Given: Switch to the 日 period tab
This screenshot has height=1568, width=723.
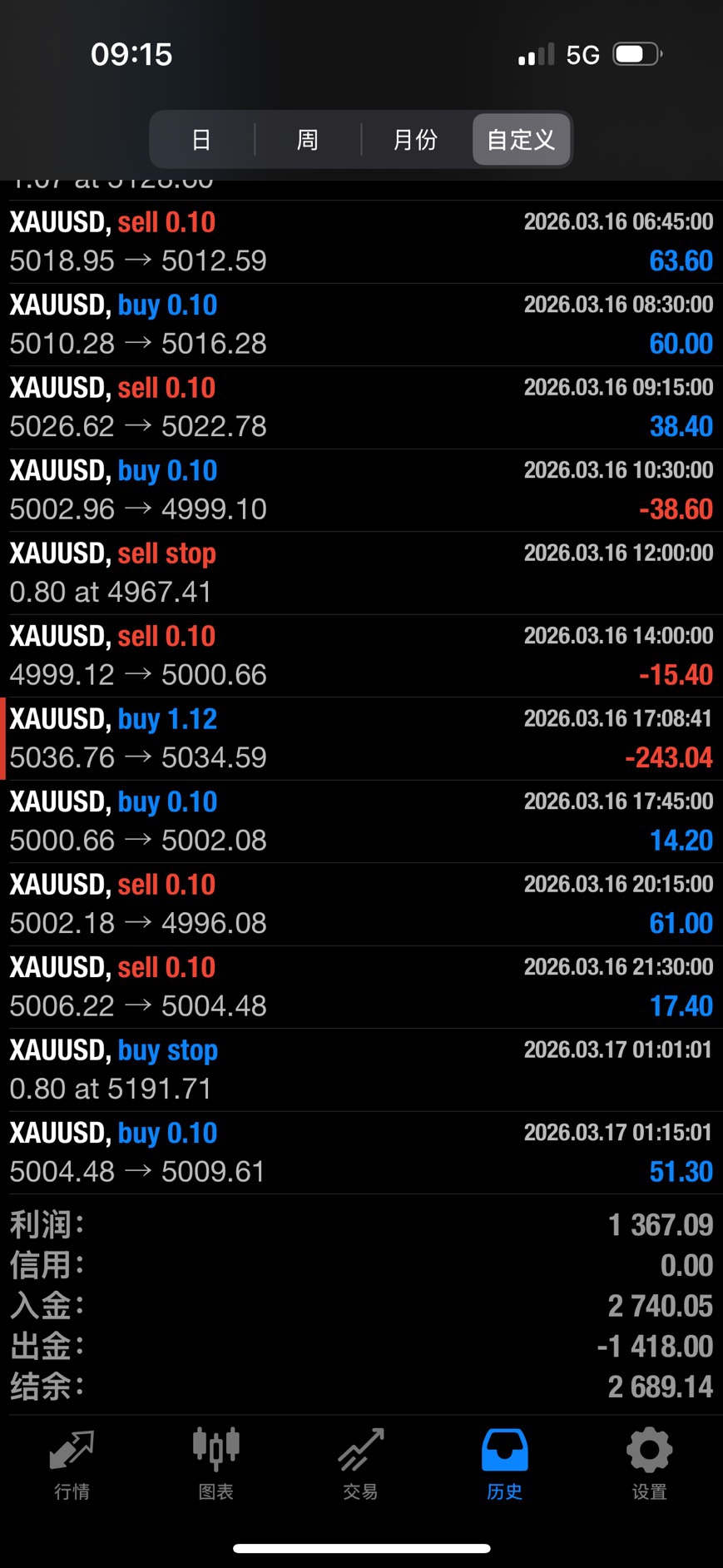Looking at the screenshot, I should 201,140.
